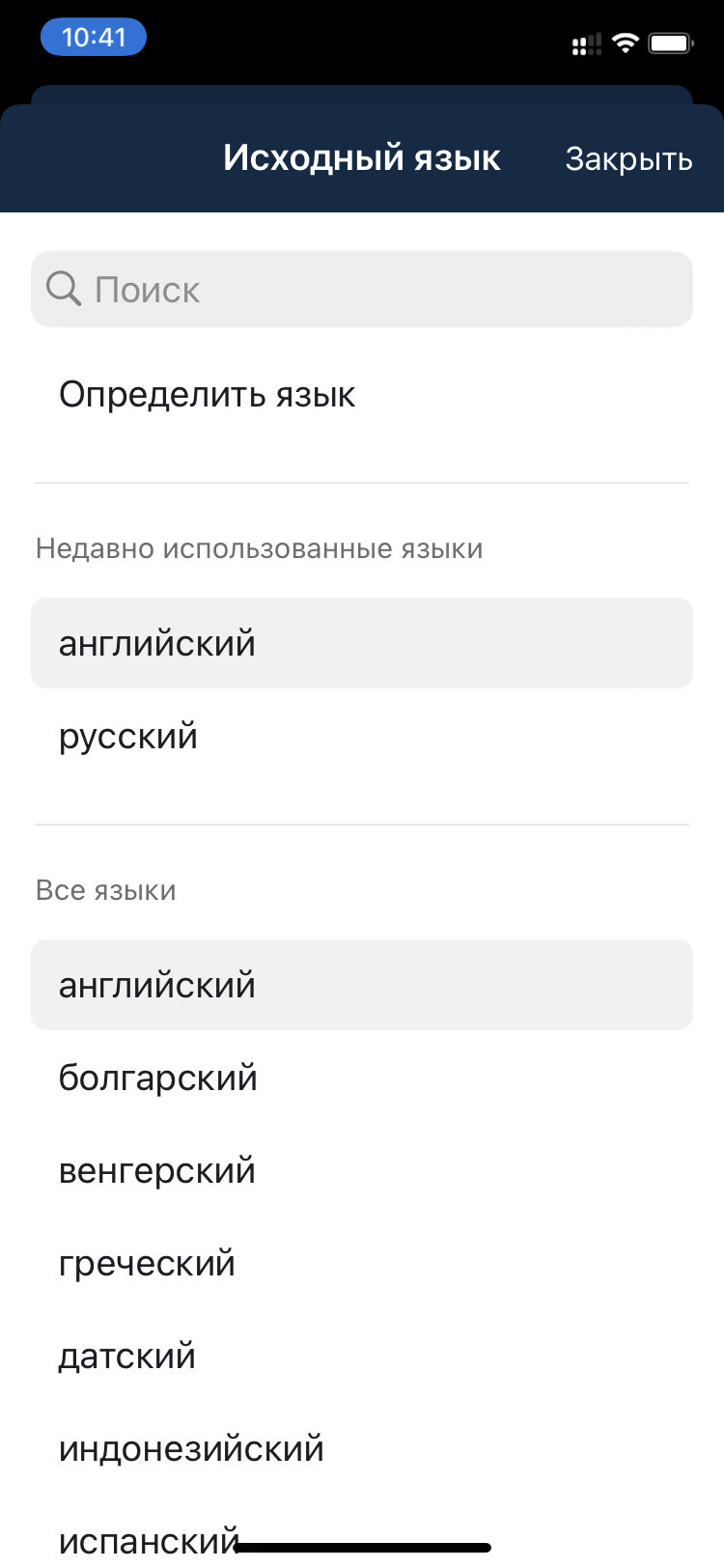
Task: Focus the Поиск search field
Action: tap(362, 290)
